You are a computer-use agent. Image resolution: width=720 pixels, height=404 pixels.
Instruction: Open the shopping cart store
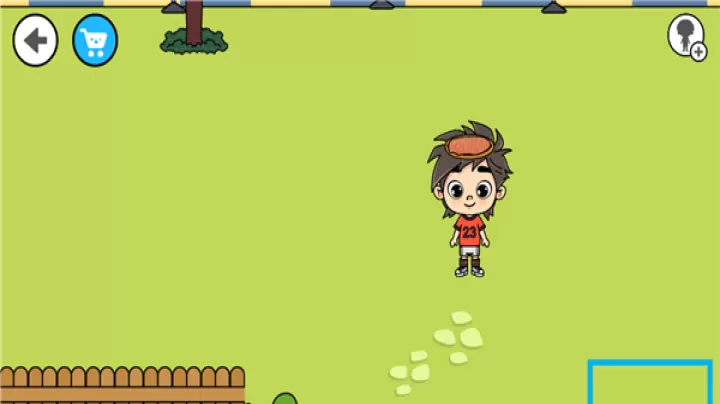pyautogui.click(x=95, y=41)
